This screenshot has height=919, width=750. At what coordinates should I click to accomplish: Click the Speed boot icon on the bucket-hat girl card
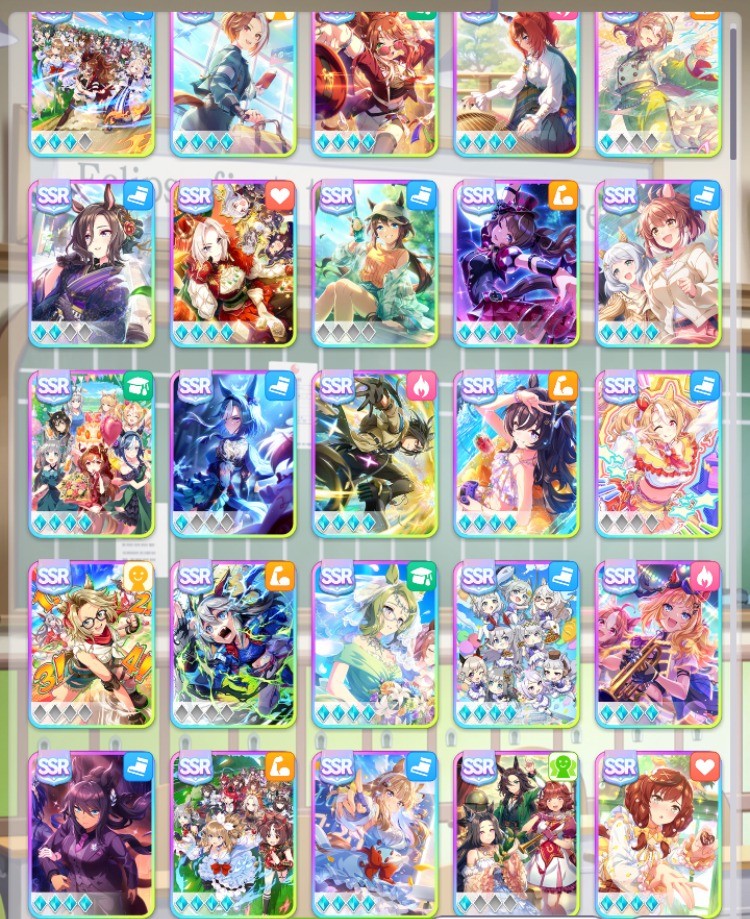[x=421, y=196]
